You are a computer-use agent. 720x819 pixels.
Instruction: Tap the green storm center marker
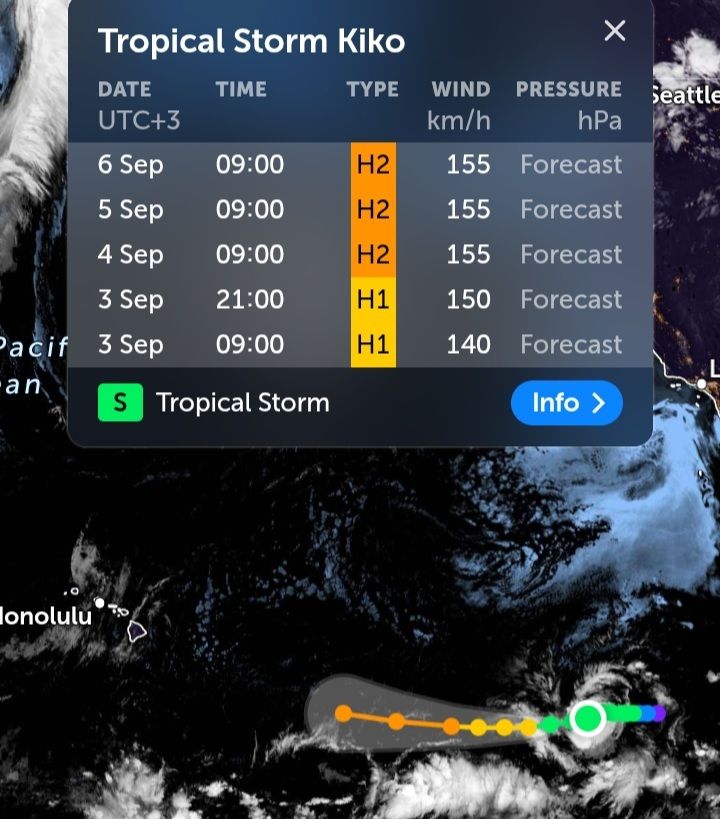588,717
